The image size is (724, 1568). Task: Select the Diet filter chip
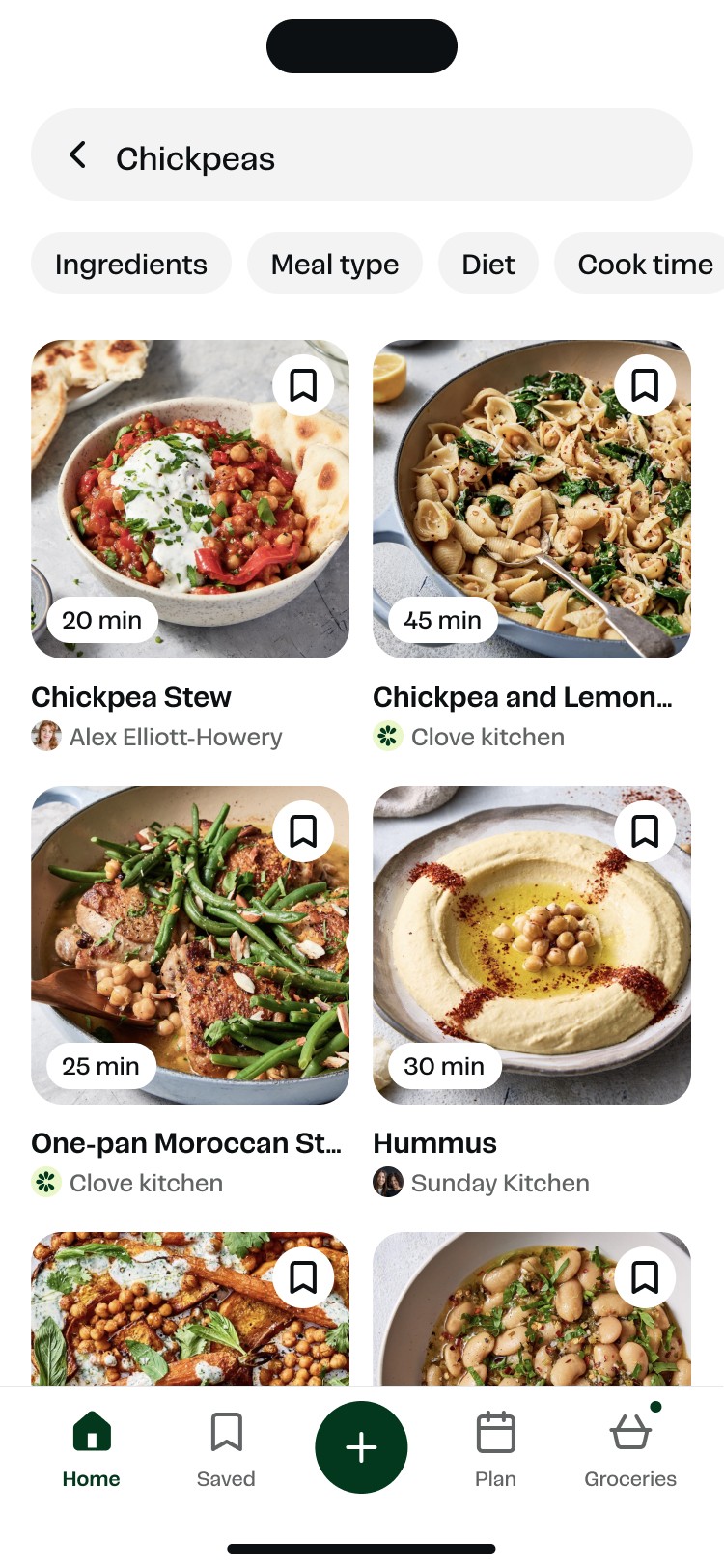[x=488, y=264]
